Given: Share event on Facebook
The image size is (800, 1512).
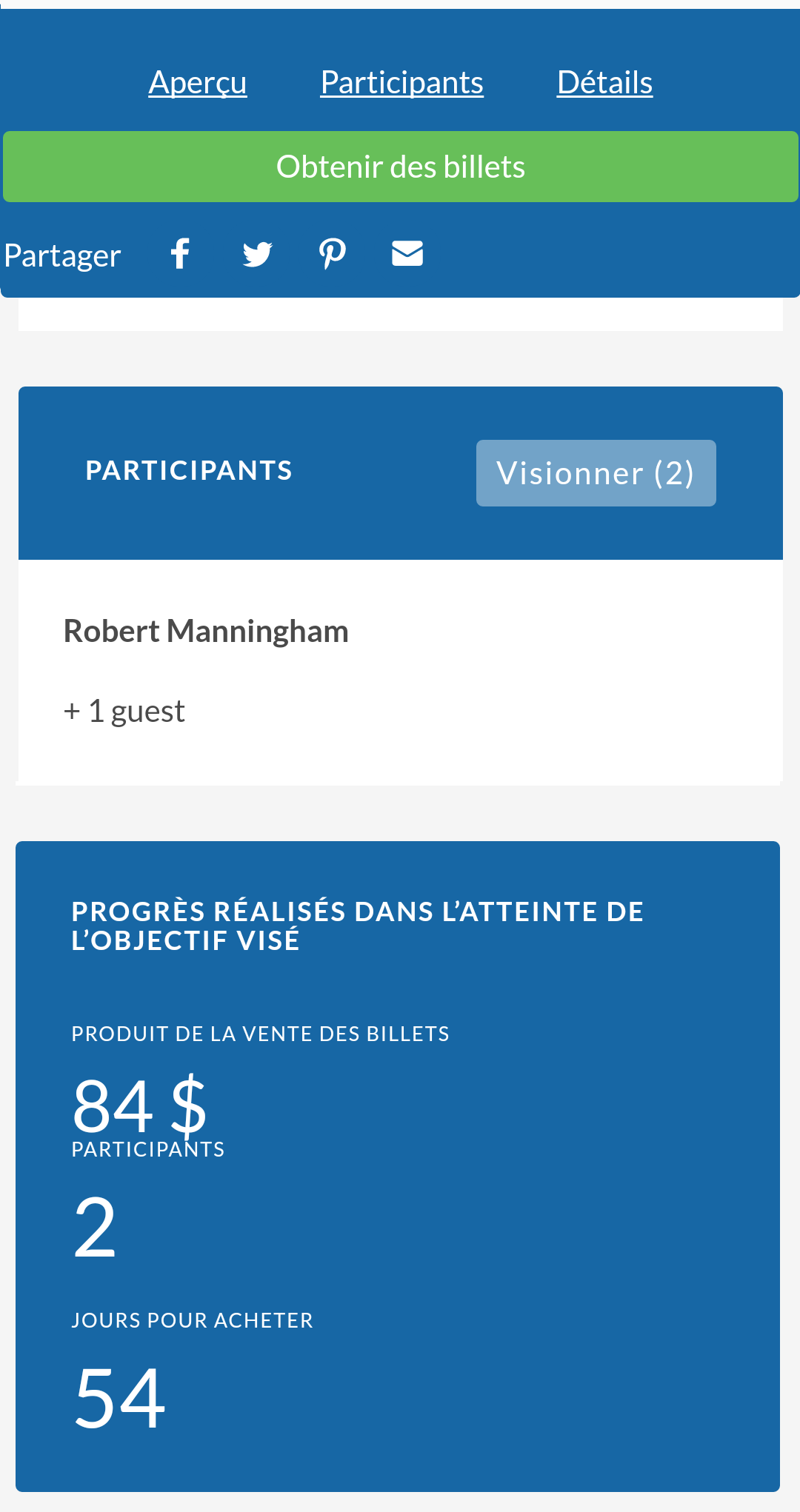Looking at the screenshot, I should coord(181,254).
